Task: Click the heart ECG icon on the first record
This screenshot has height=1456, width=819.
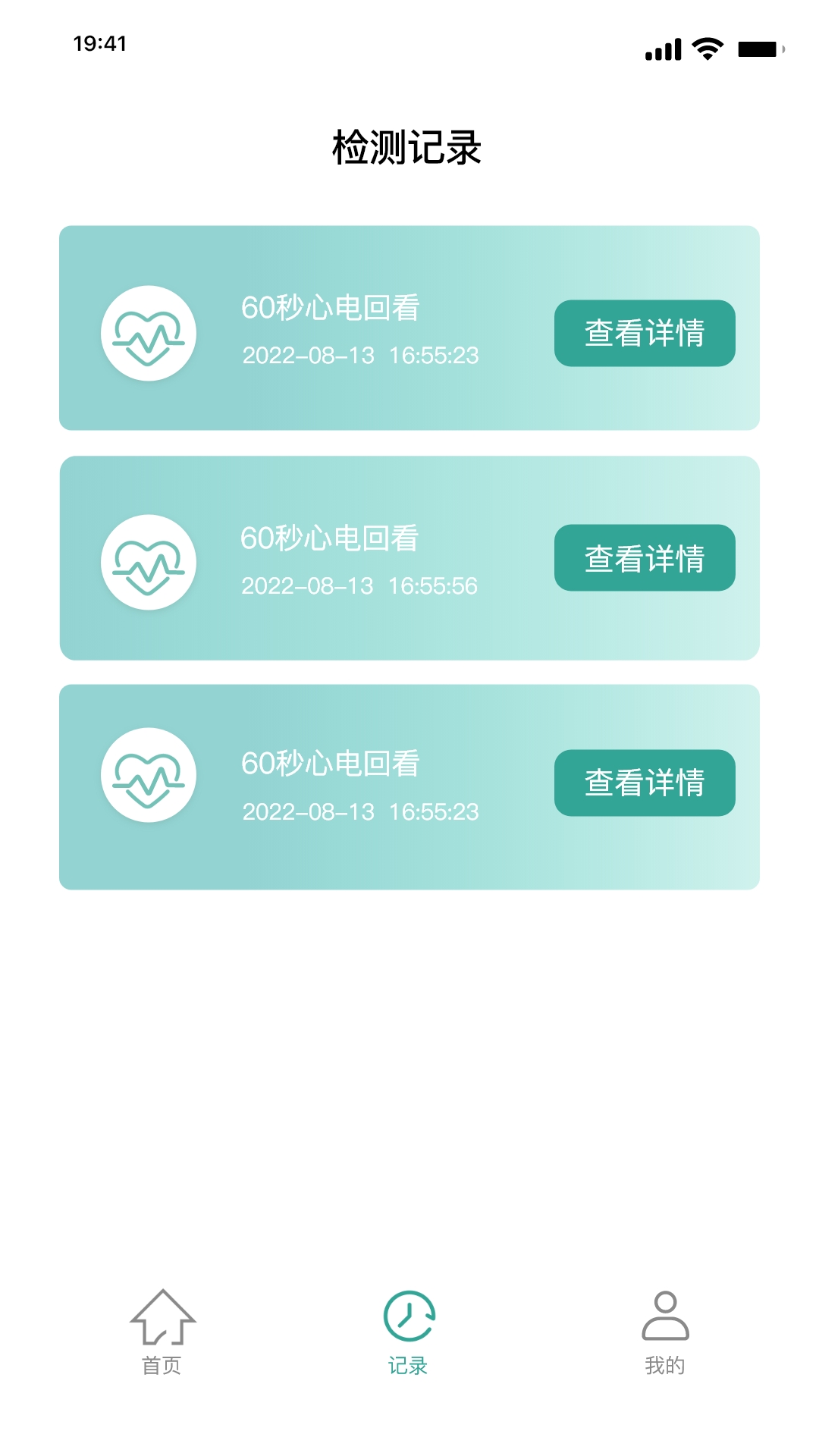Action: [x=149, y=332]
